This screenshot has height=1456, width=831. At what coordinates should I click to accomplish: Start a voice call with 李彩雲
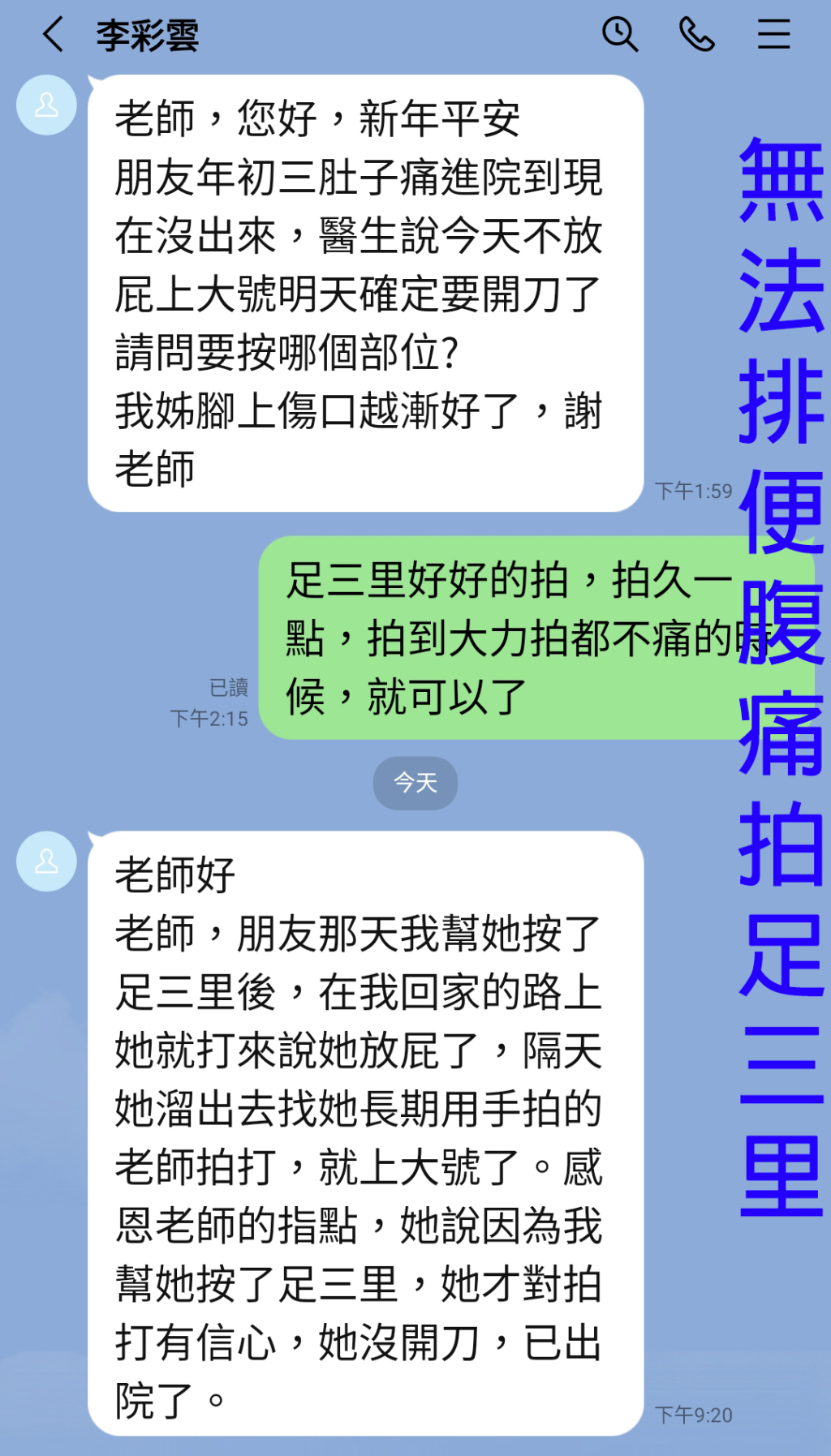tap(696, 35)
